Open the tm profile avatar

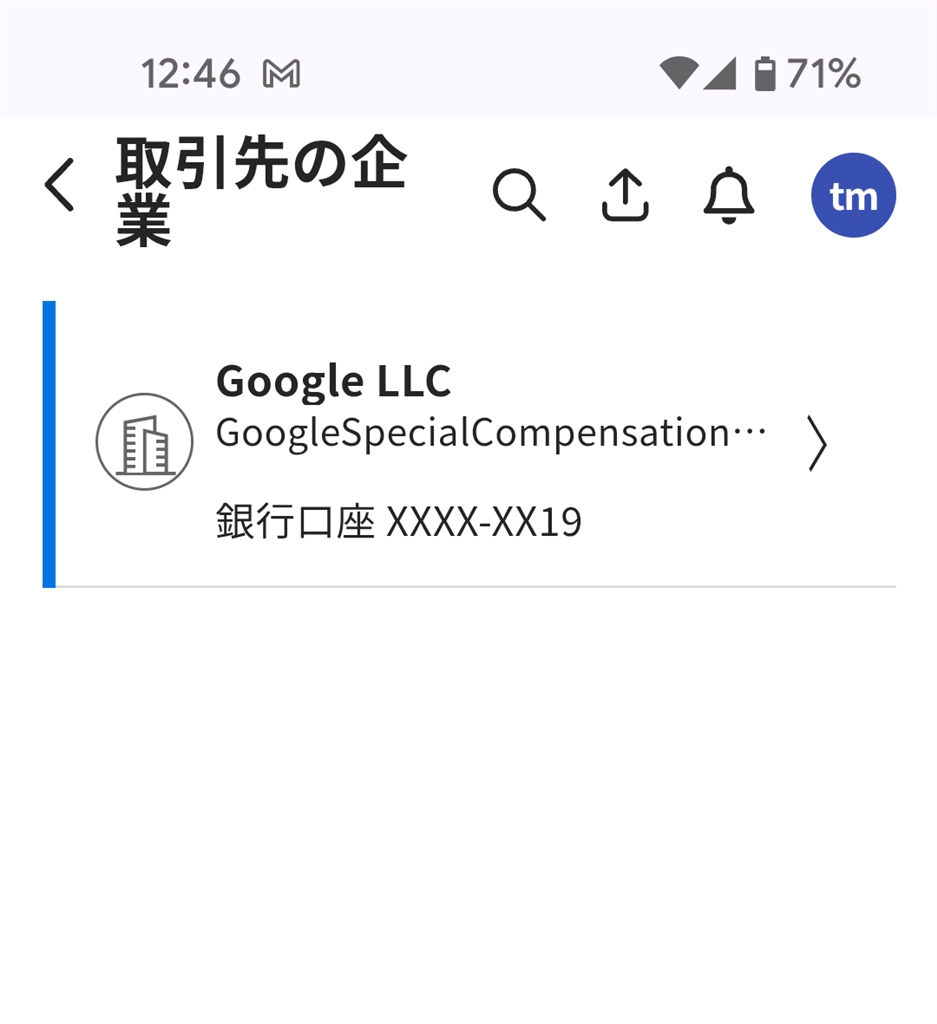coord(853,195)
